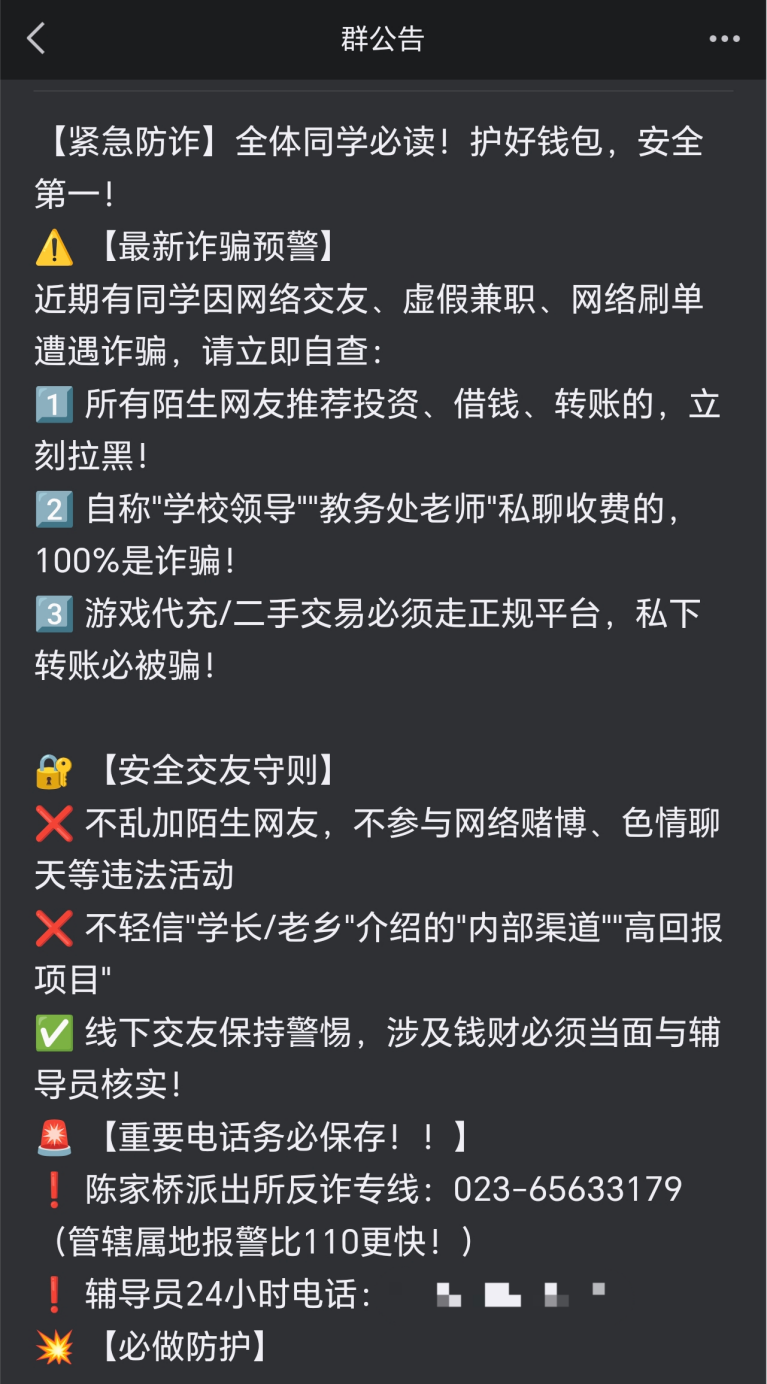Go back from the 群公告 page
Viewport: 767px width, 1384px height.
coord(36,39)
